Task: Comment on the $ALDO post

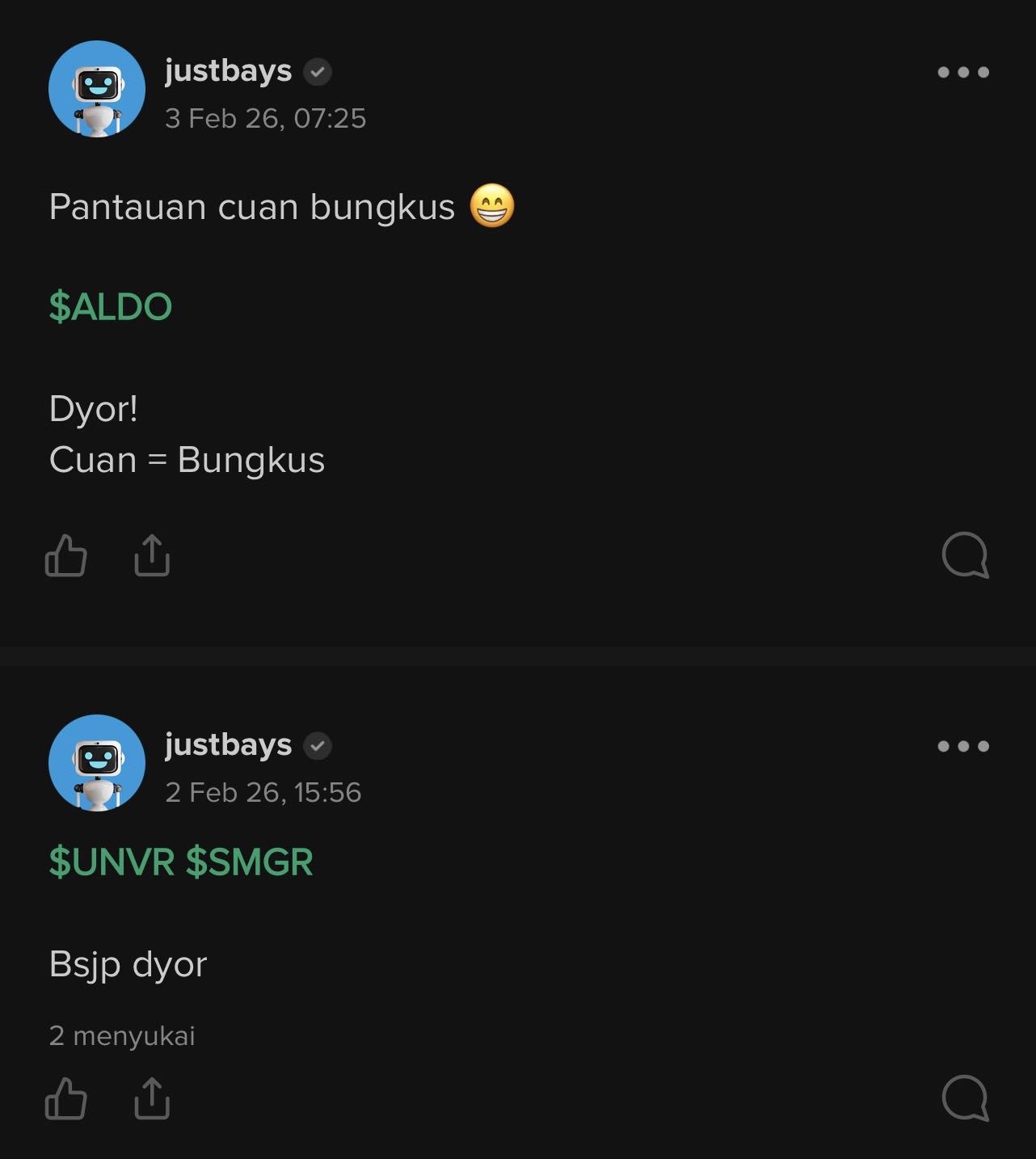Action: (965, 555)
